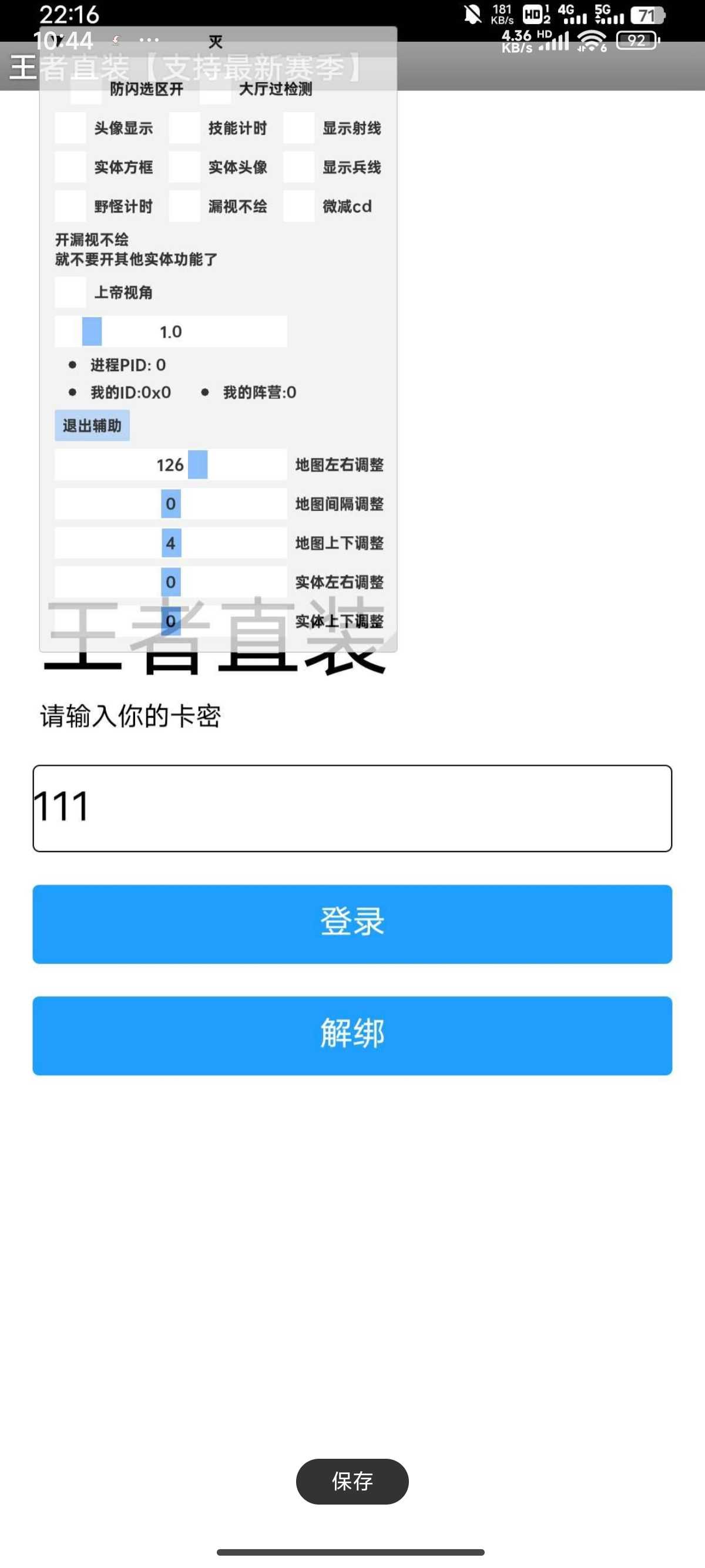
Task: Tap the 登录 login button
Action: tap(352, 923)
